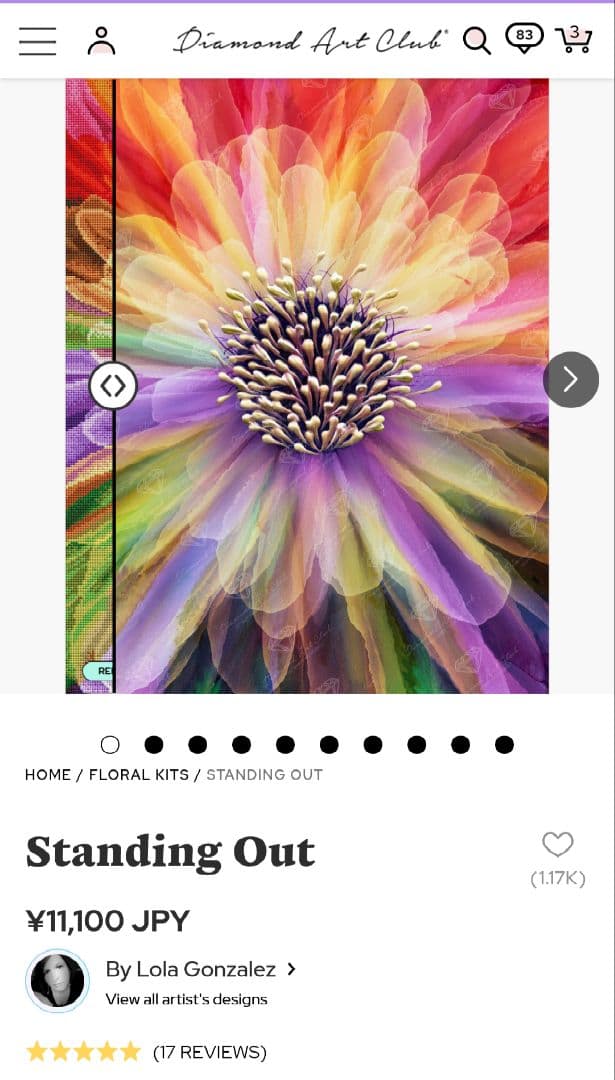Open the 17 reviews link
The width and height of the screenshot is (615, 1080).
coord(209,1052)
